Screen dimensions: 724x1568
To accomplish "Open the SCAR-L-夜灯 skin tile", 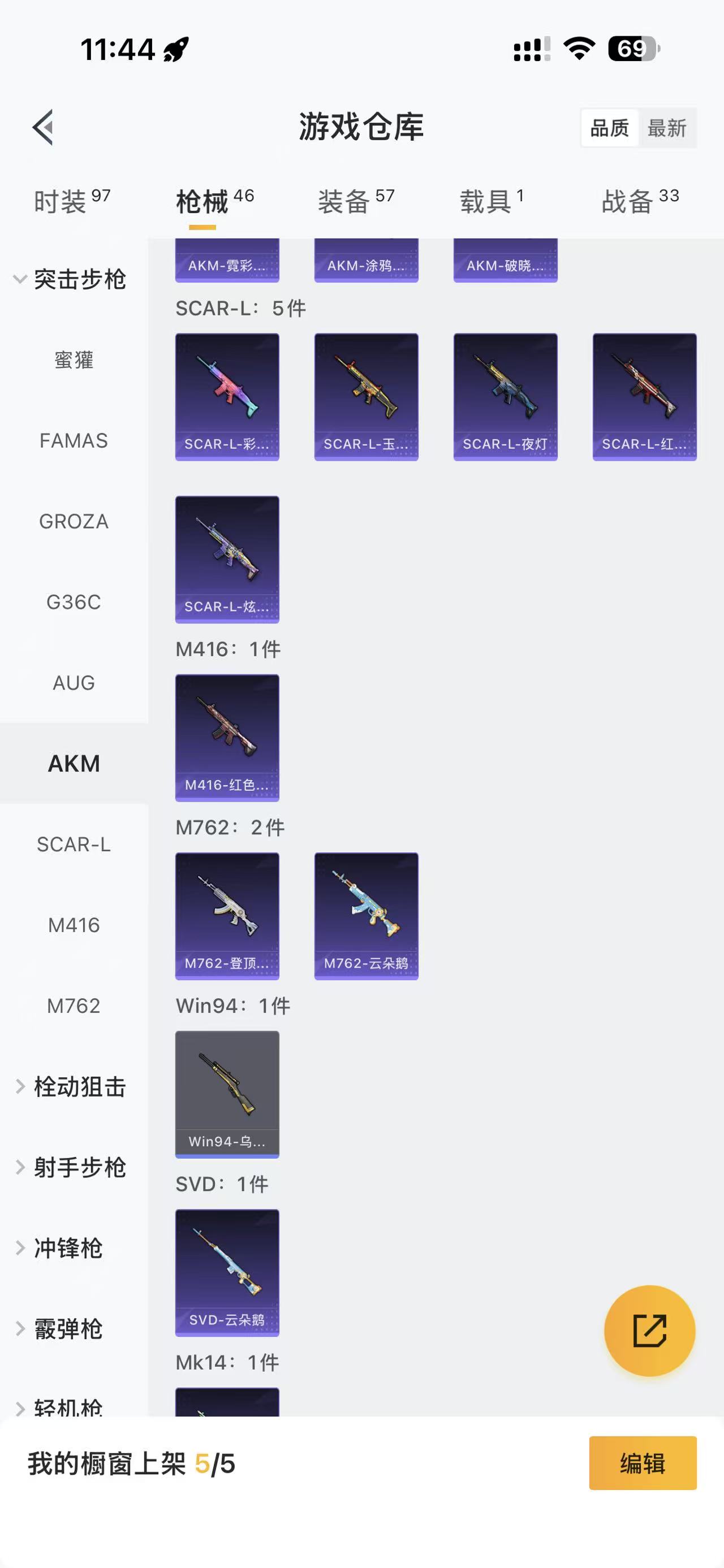I will point(506,397).
